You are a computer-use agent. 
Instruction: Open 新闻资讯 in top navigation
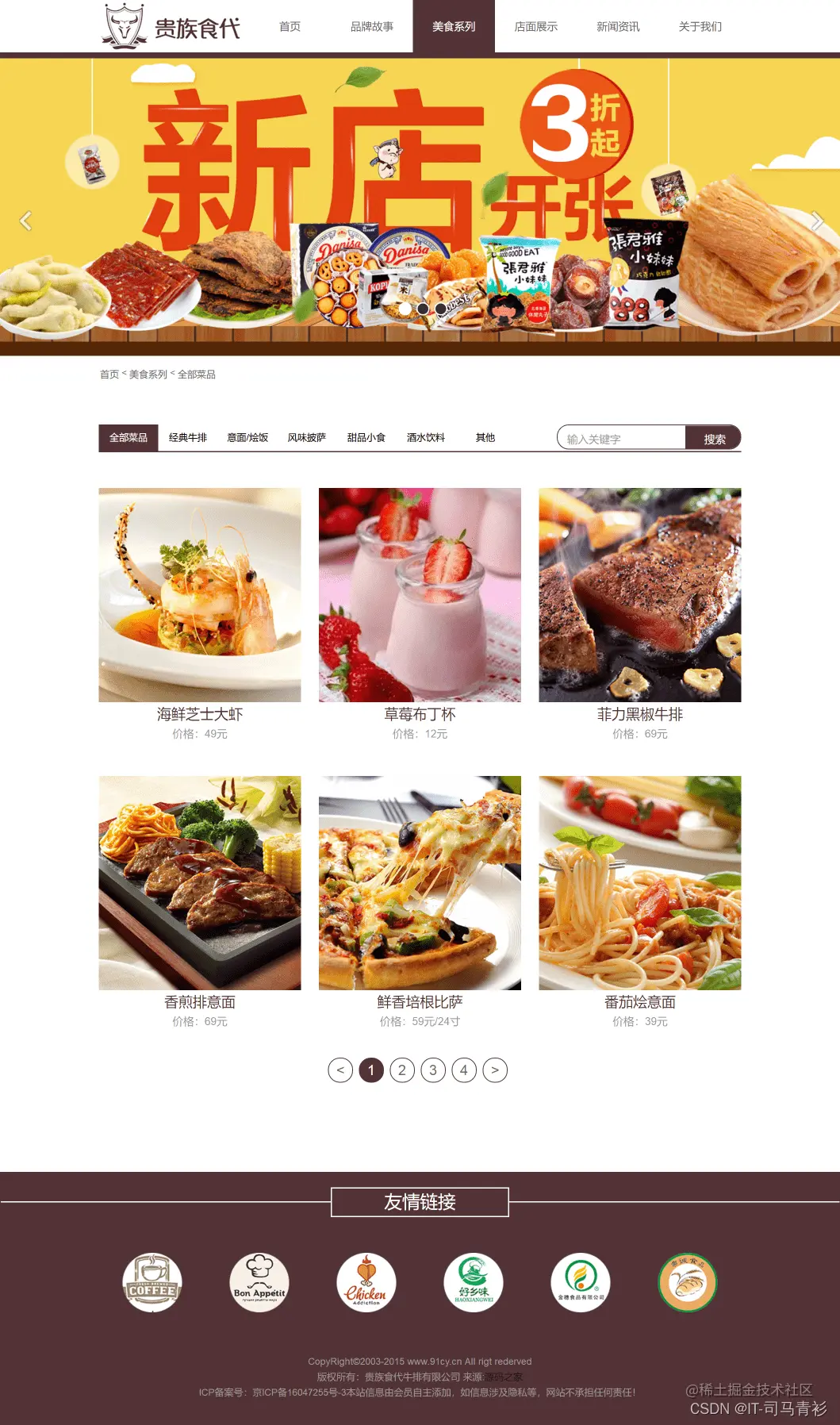pos(618,27)
